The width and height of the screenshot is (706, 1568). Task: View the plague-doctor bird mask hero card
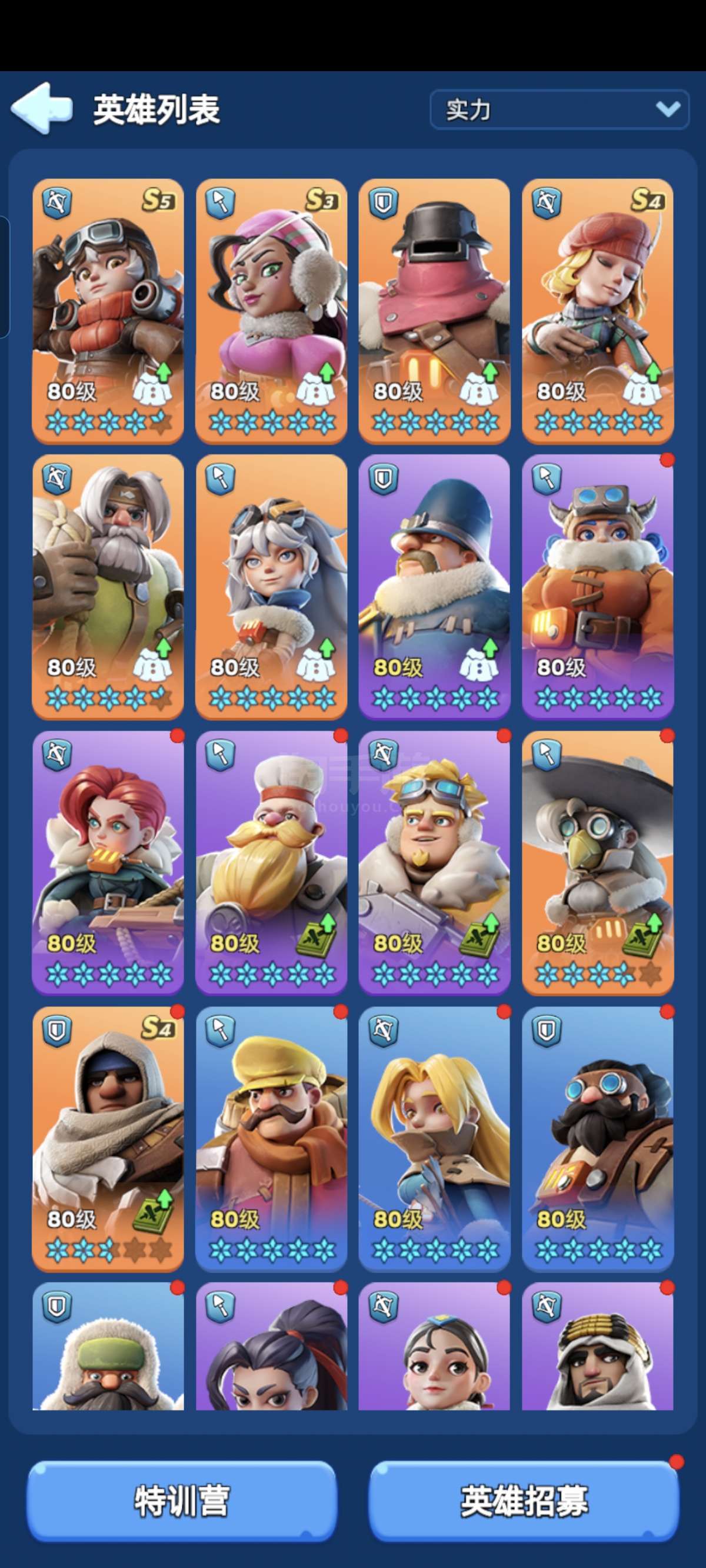598,862
